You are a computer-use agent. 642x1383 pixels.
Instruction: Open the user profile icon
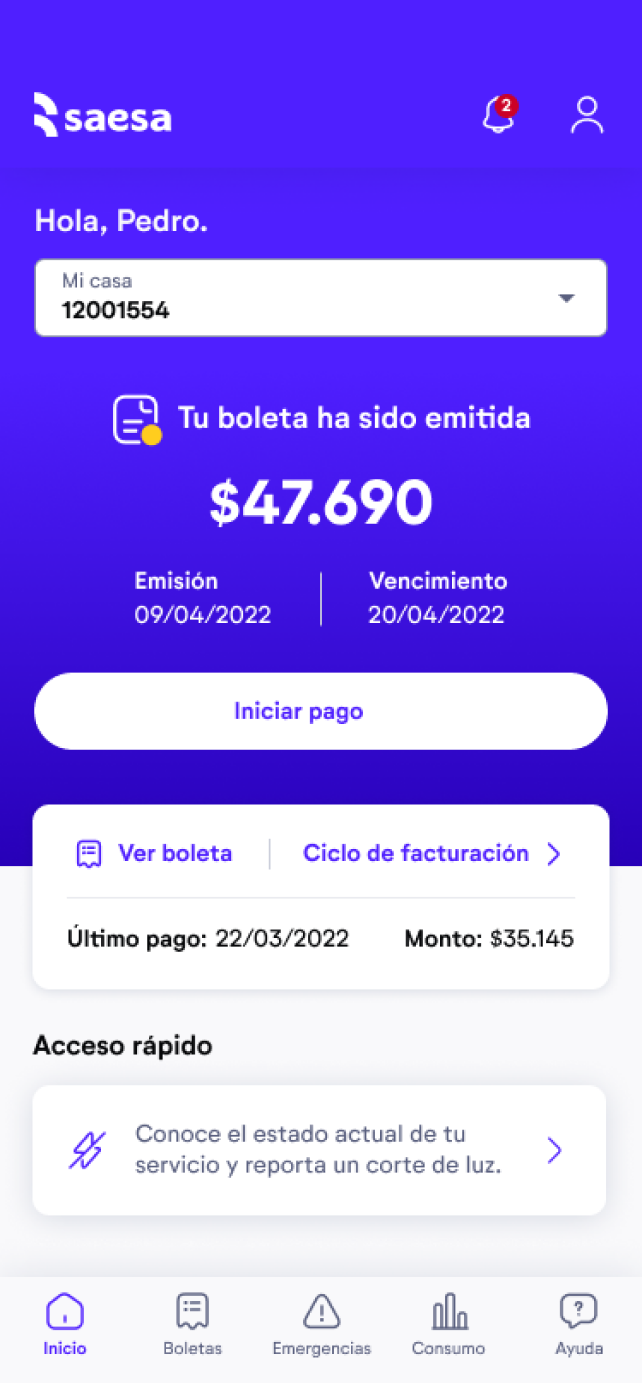[587, 115]
